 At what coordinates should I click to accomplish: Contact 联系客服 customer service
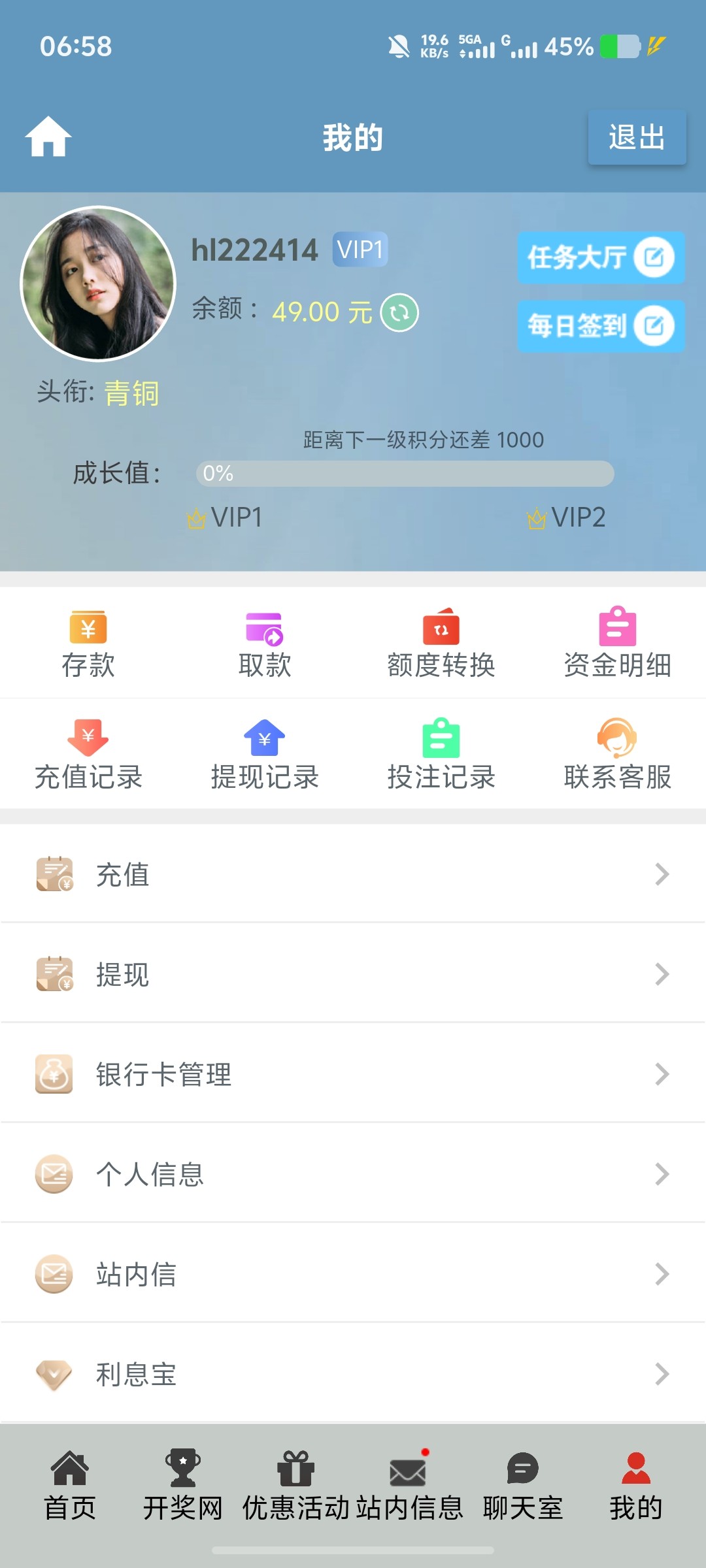pos(618,755)
